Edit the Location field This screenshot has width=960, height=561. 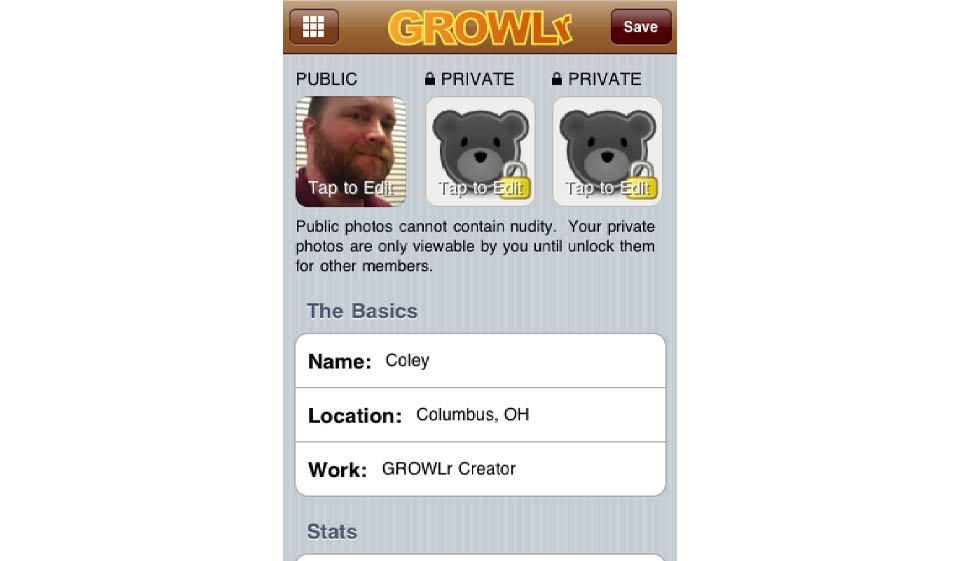480,415
